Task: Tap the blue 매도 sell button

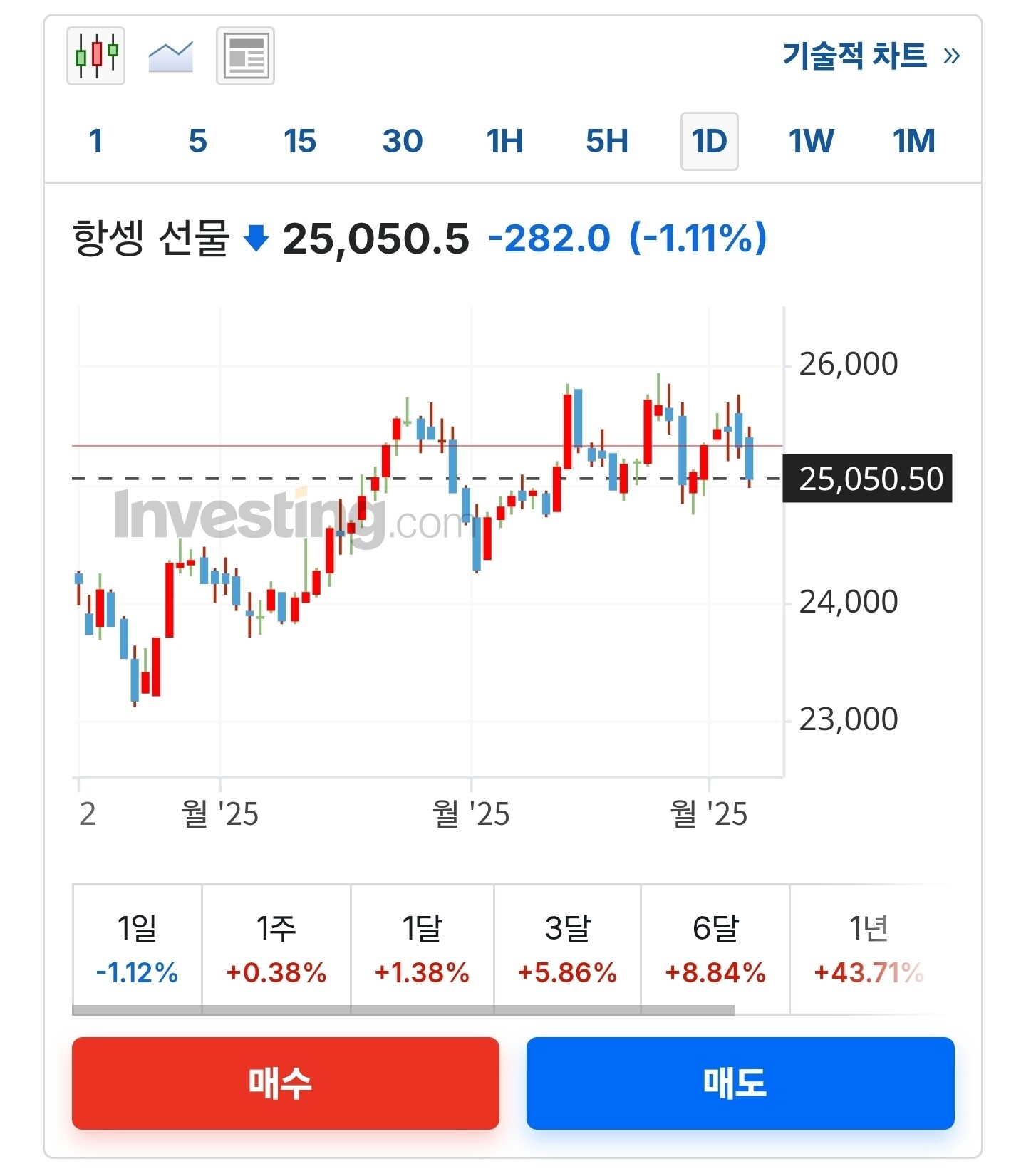Action: tap(740, 1083)
